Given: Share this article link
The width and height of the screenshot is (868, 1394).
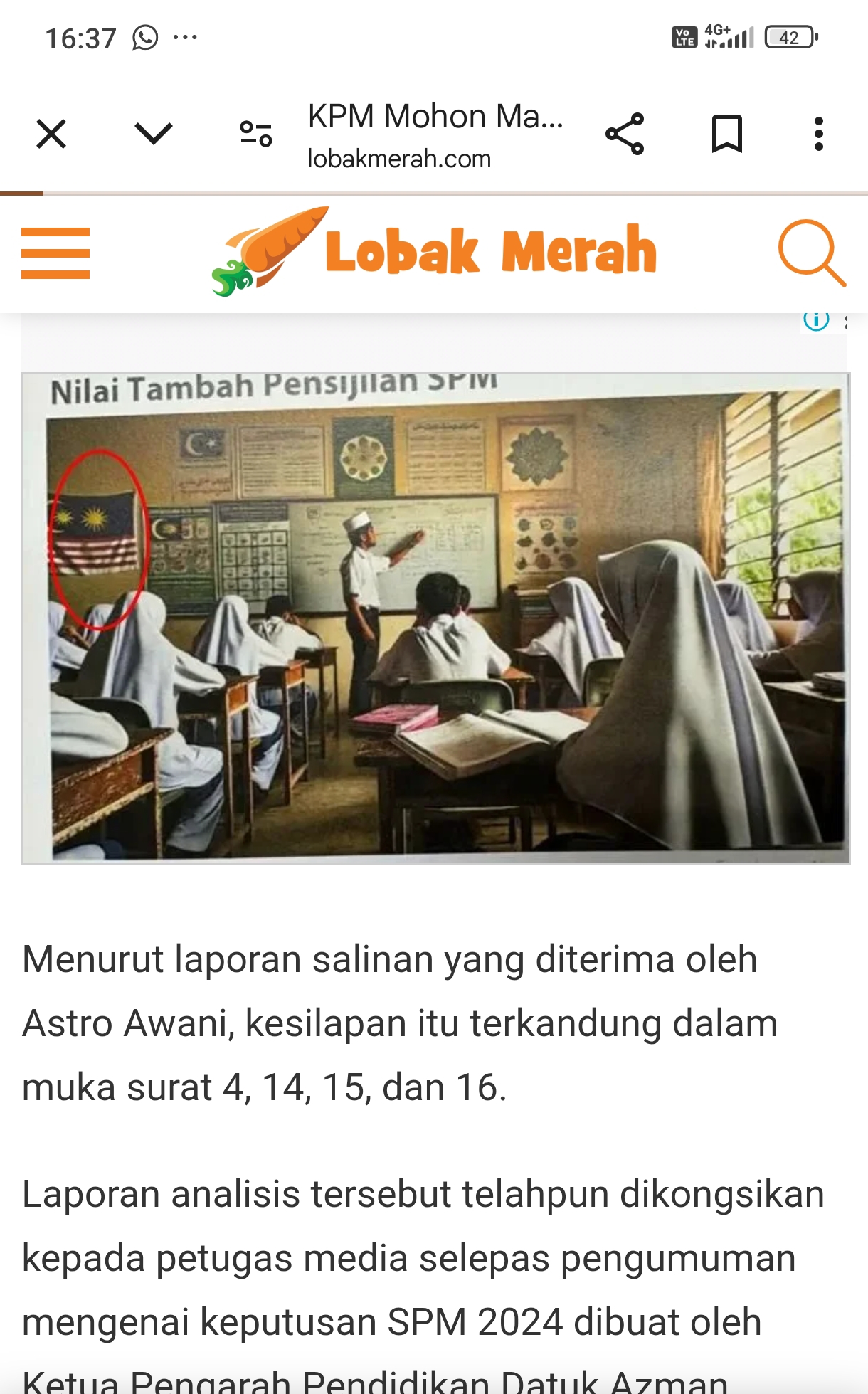Looking at the screenshot, I should (x=625, y=134).
